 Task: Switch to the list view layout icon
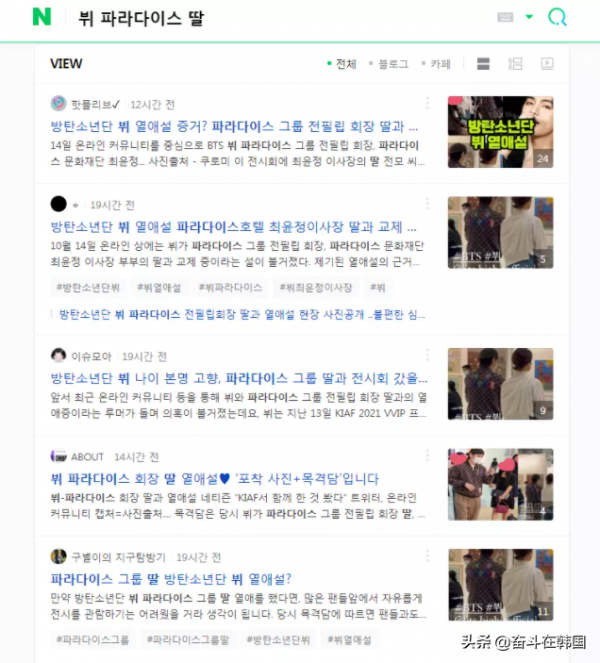click(x=484, y=64)
